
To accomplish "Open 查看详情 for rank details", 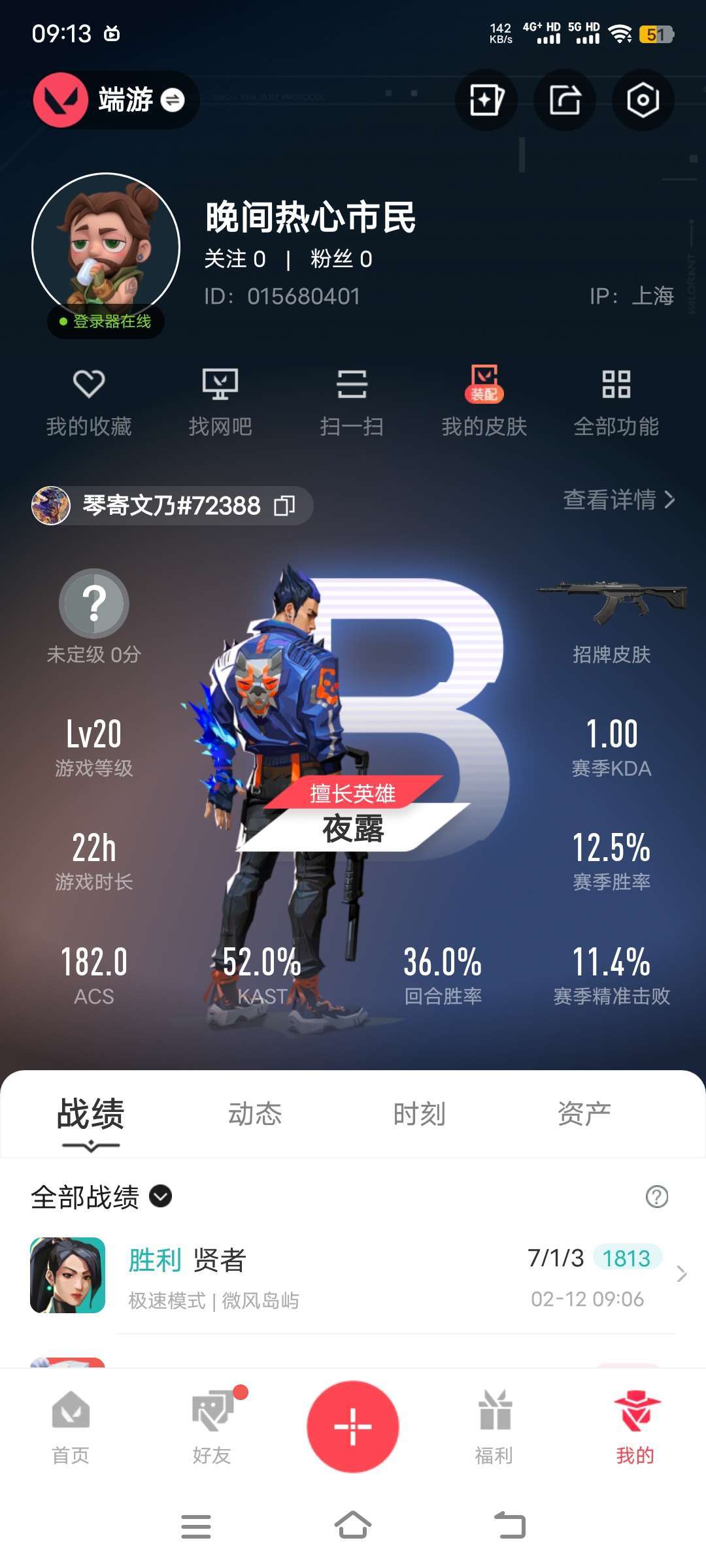I will (x=618, y=502).
